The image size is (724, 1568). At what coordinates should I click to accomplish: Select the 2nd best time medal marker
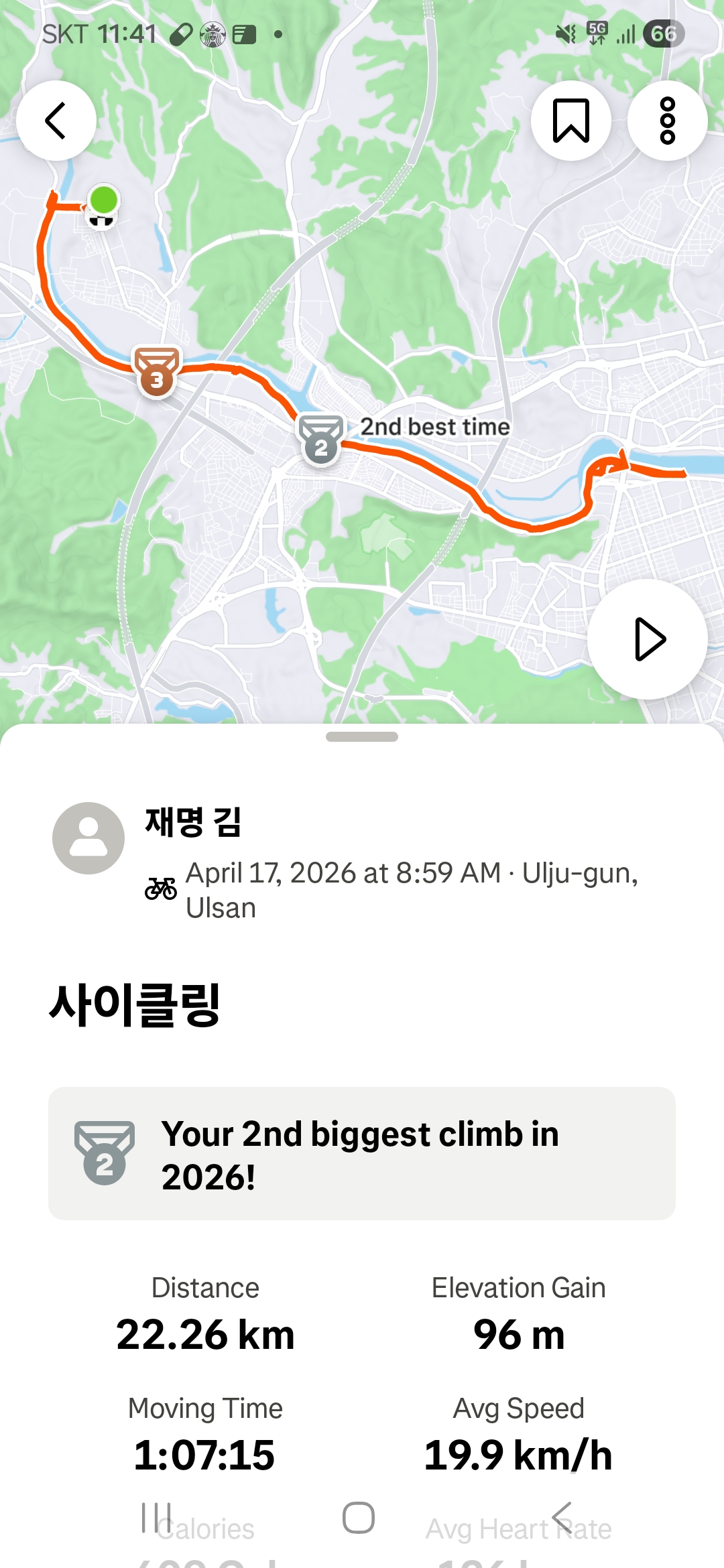[x=321, y=440]
